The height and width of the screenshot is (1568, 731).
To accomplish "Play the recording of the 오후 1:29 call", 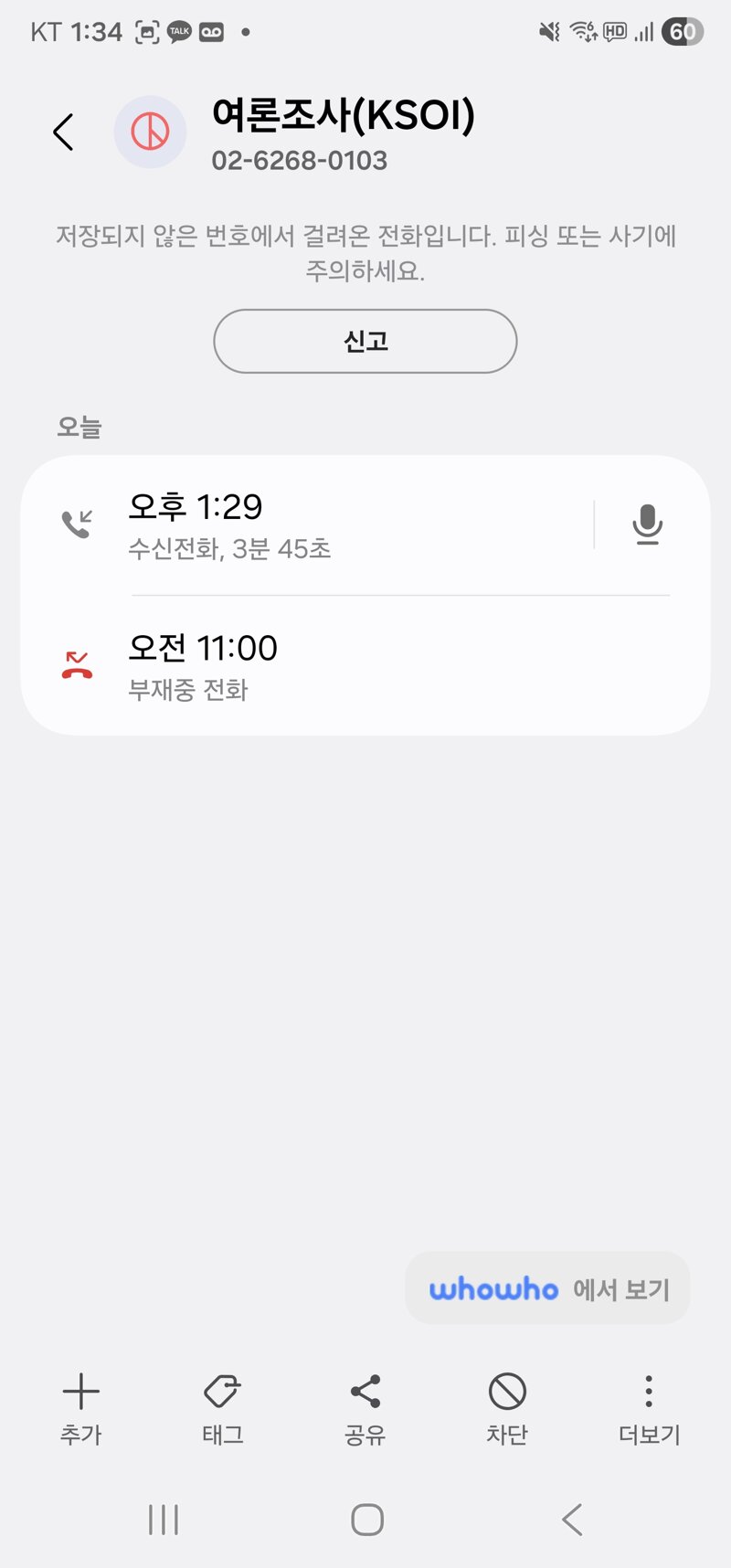I will click(647, 524).
